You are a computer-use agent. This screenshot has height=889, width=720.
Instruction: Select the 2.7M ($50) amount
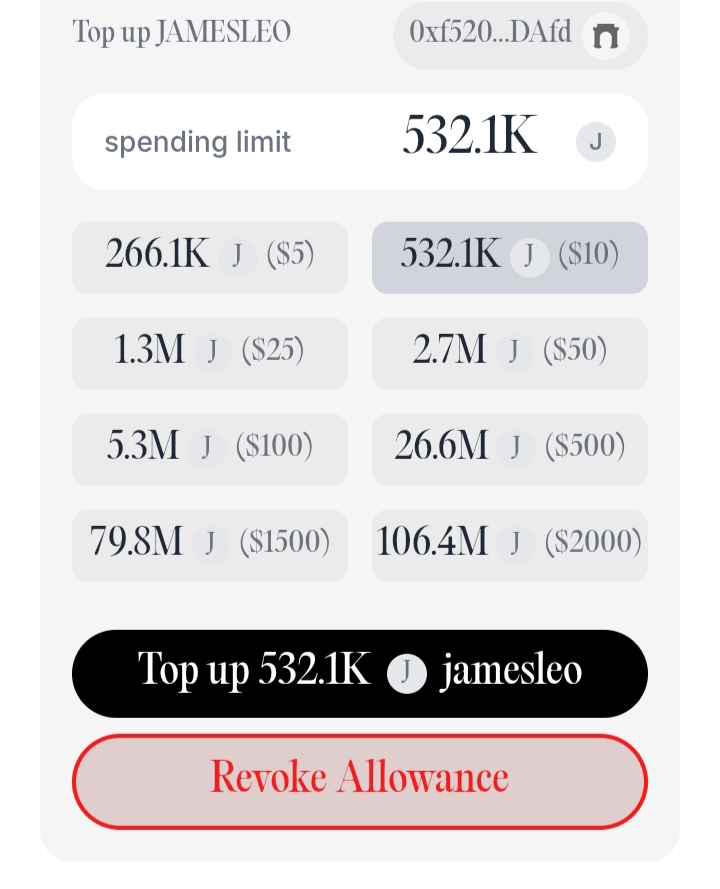click(510, 353)
